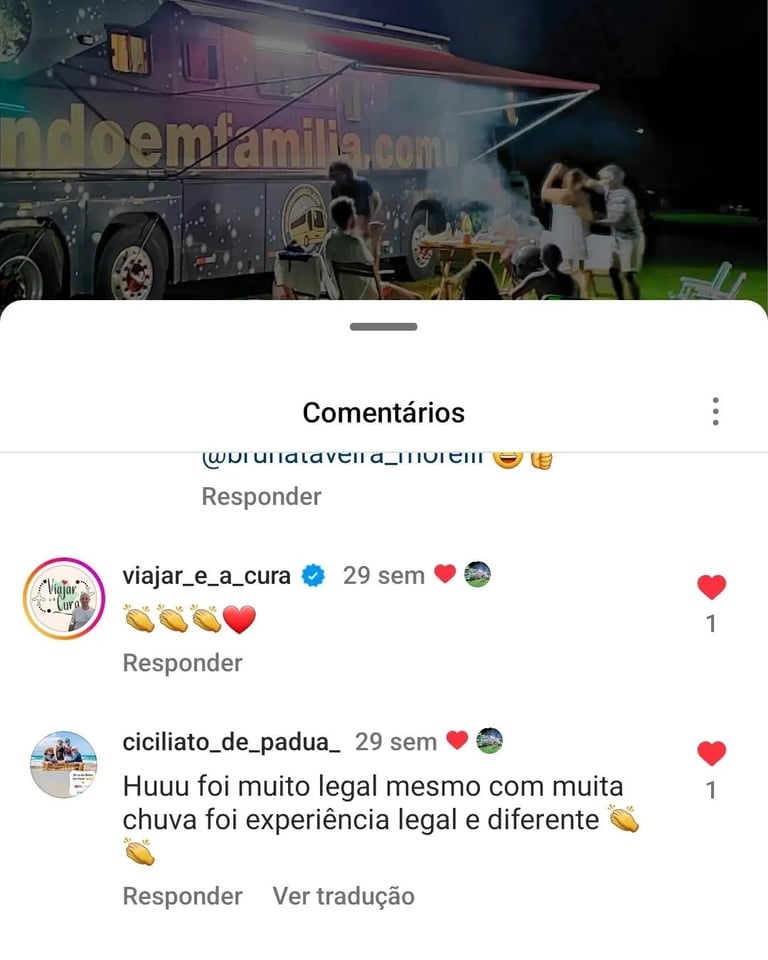This screenshot has height=960, width=768.
Task: Like viajar_e_a_cura's comment
Action: coord(711,588)
